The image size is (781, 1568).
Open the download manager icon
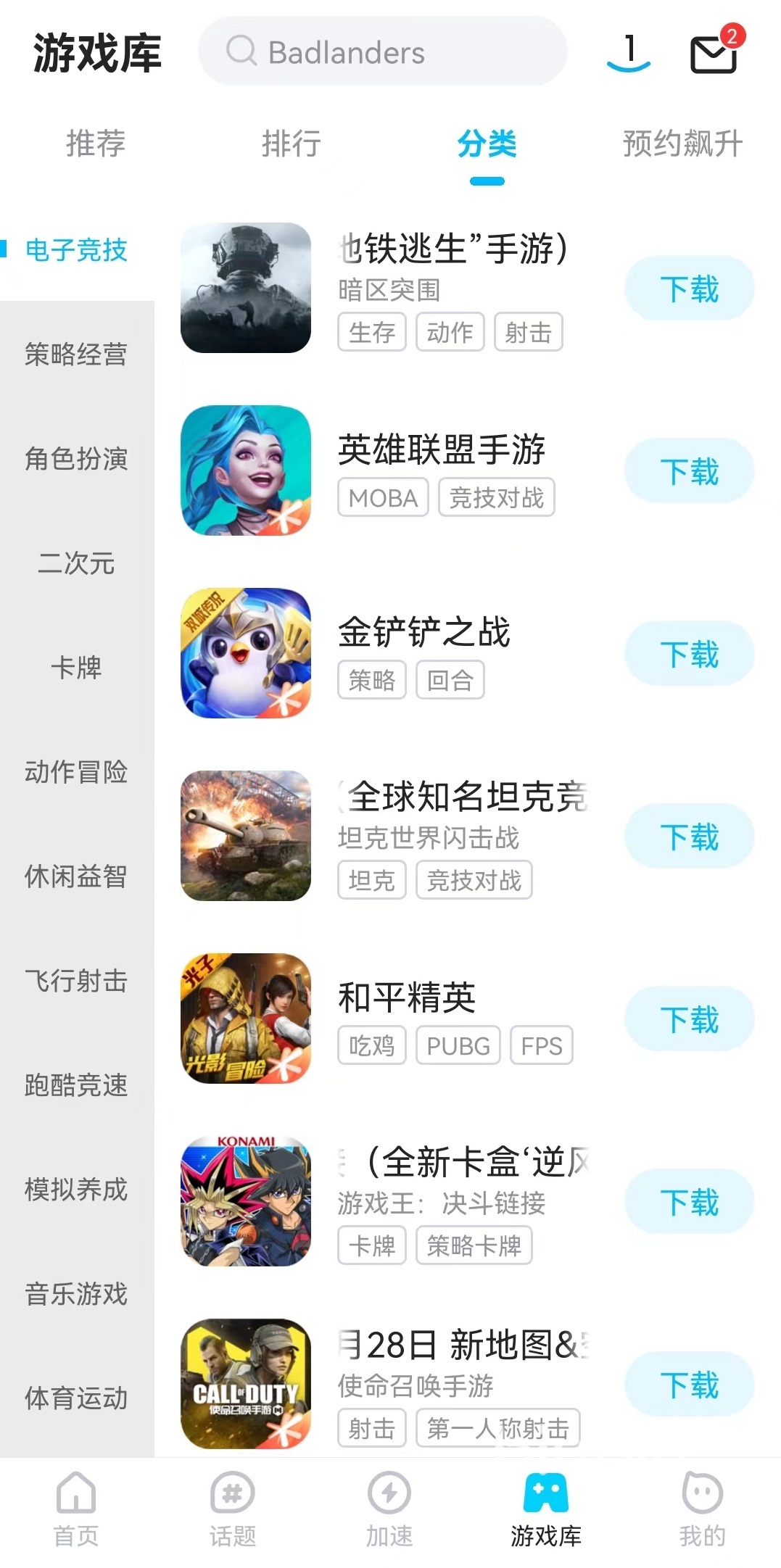[629, 53]
